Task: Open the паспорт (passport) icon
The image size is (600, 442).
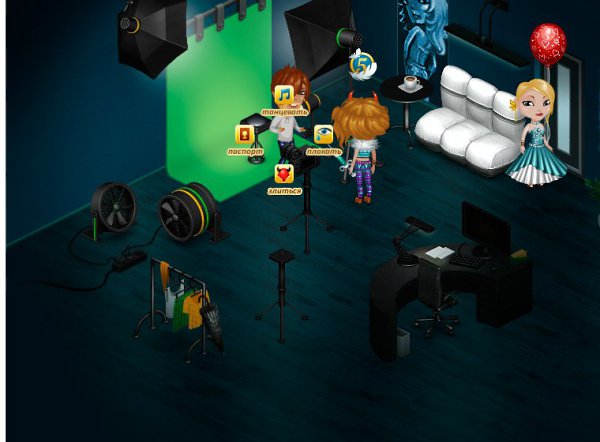Action: (244, 135)
